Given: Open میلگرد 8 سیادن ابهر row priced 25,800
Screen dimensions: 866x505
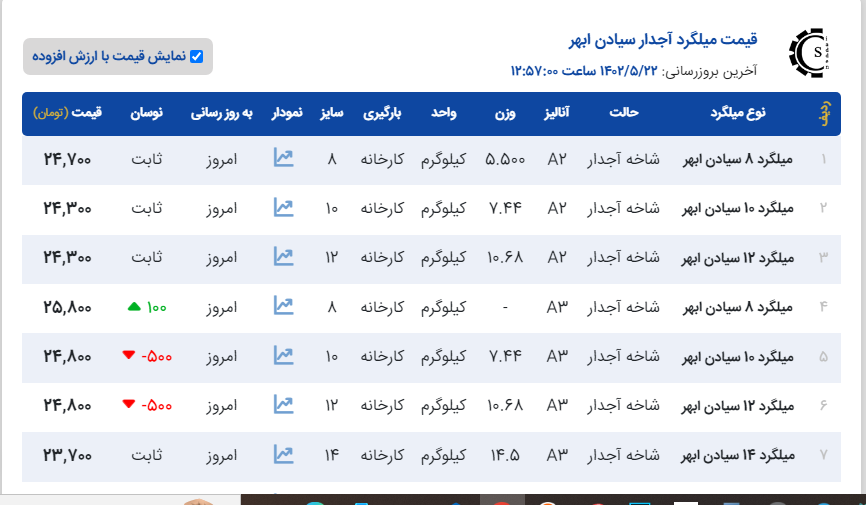Looking at the screenshot, I should (741, 307).
